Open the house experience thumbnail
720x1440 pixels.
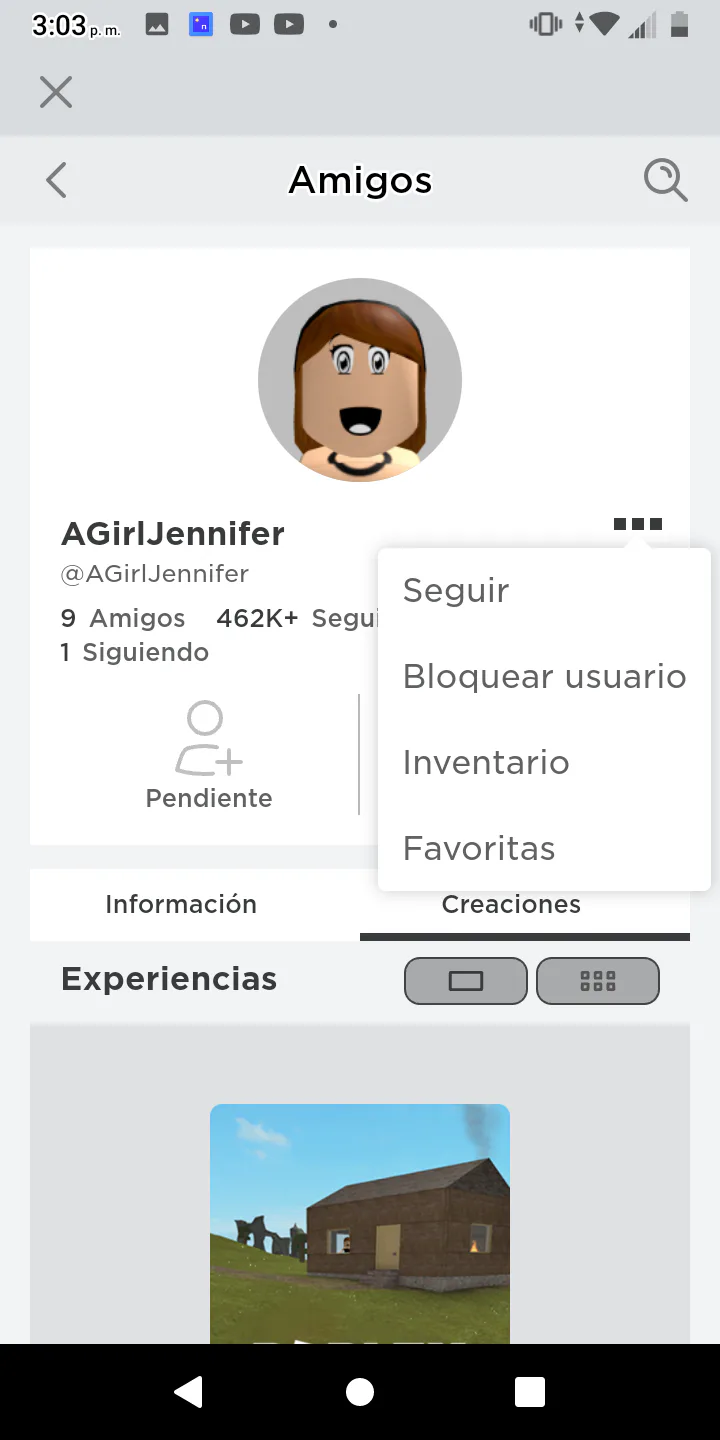tap(360, 1222)
